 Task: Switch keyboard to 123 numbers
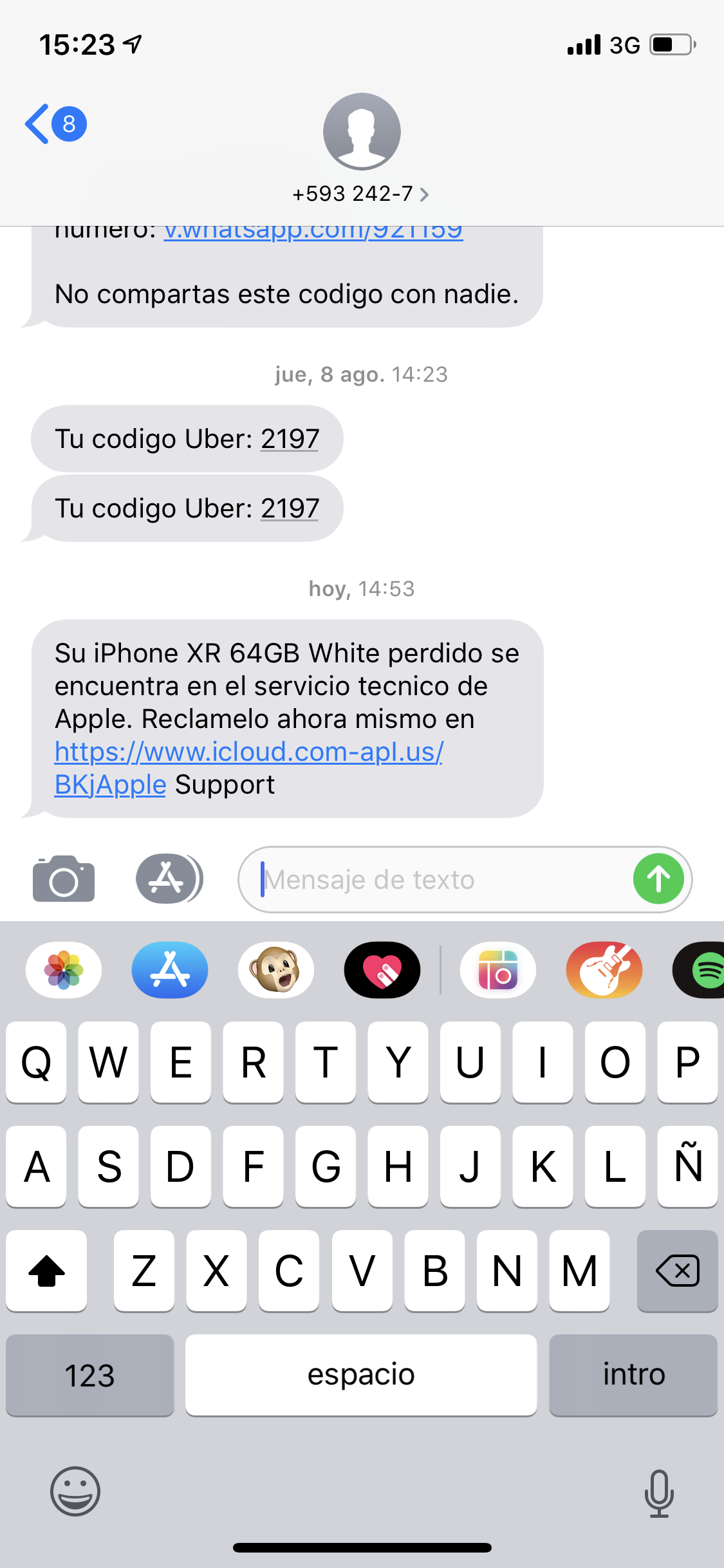(89, 1375)
